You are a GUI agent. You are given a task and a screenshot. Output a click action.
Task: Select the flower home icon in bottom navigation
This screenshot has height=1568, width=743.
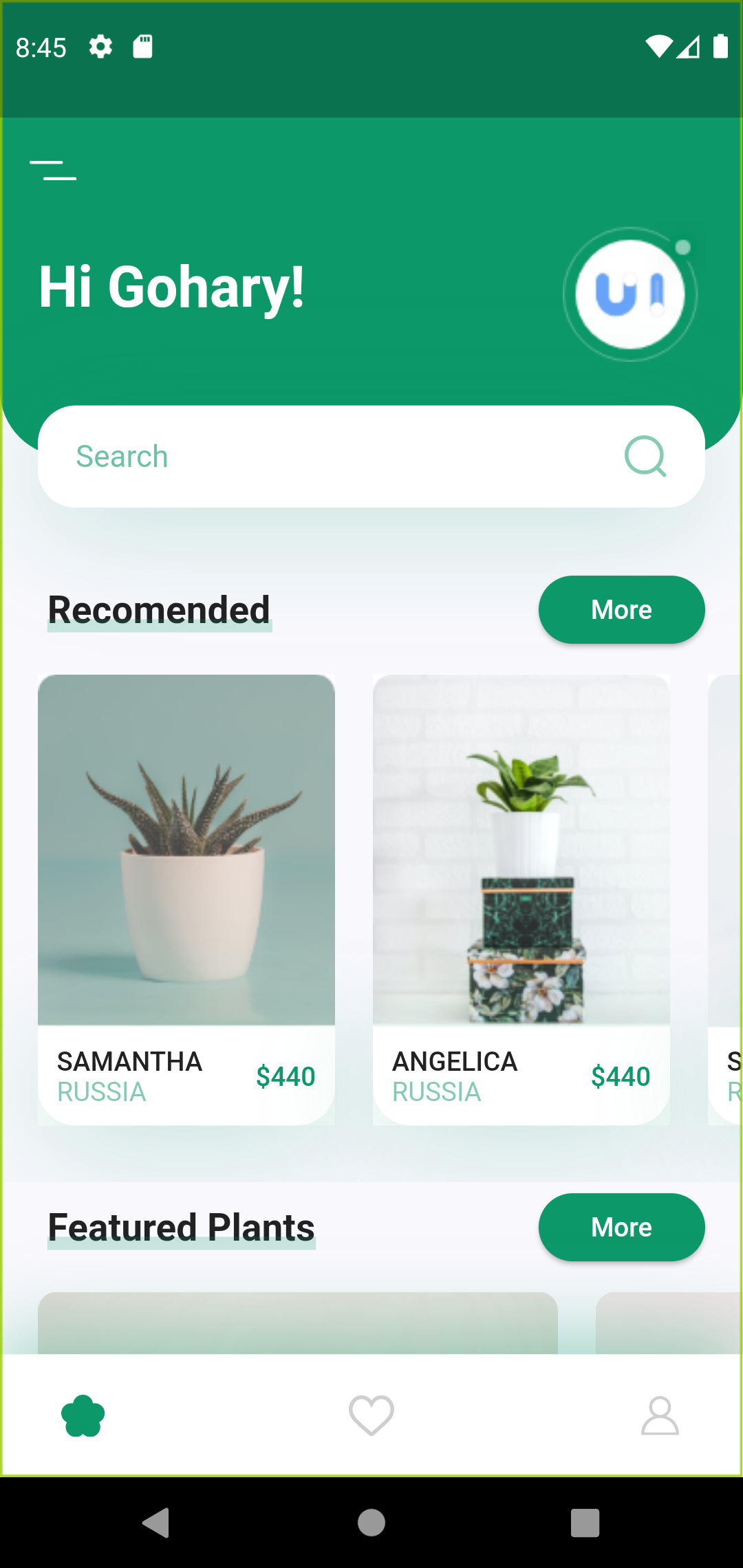[82, 1413]
